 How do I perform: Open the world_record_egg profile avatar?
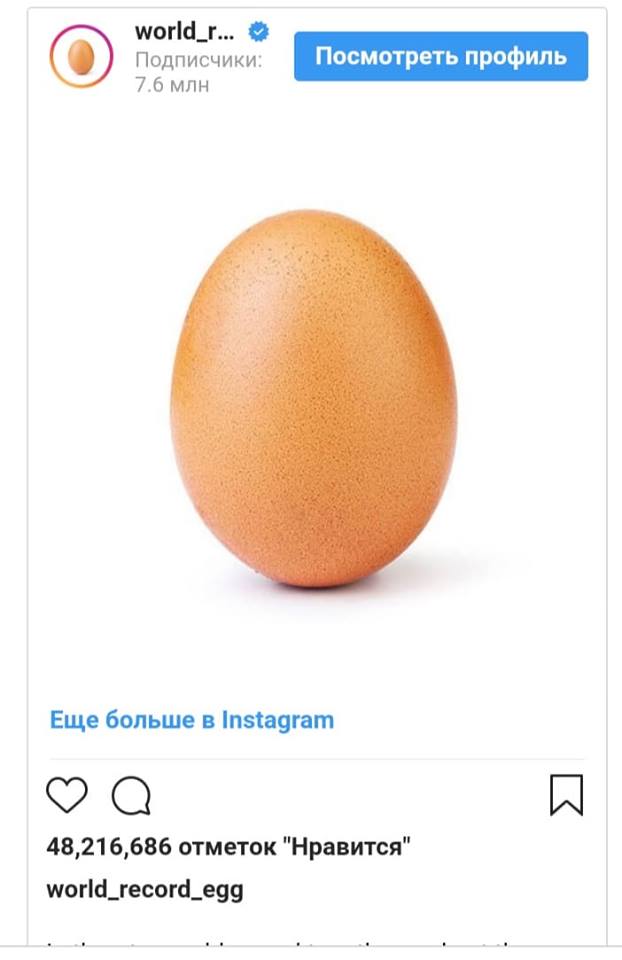81,58
